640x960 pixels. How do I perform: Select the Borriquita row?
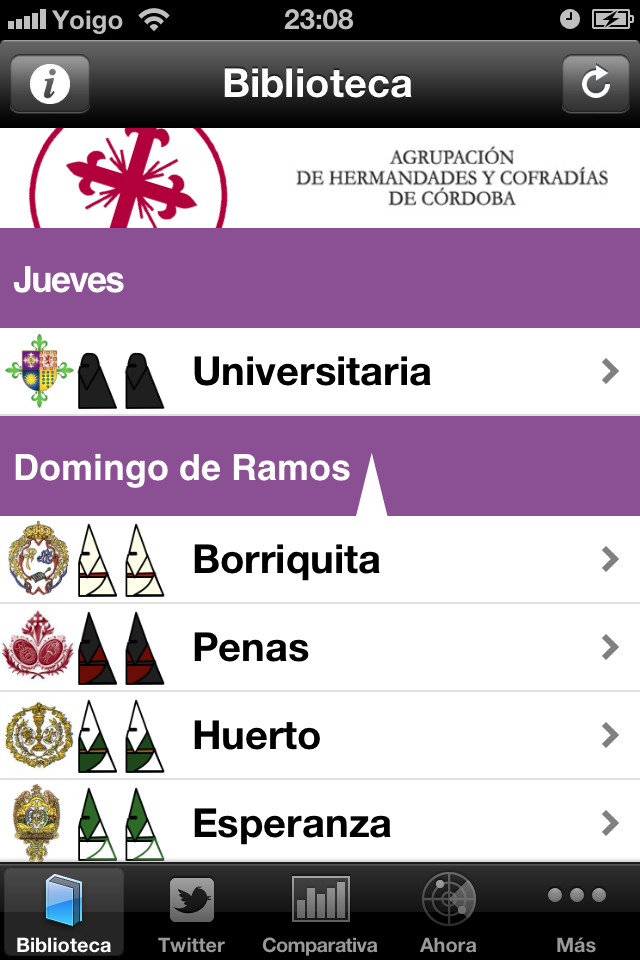point(320,560)
